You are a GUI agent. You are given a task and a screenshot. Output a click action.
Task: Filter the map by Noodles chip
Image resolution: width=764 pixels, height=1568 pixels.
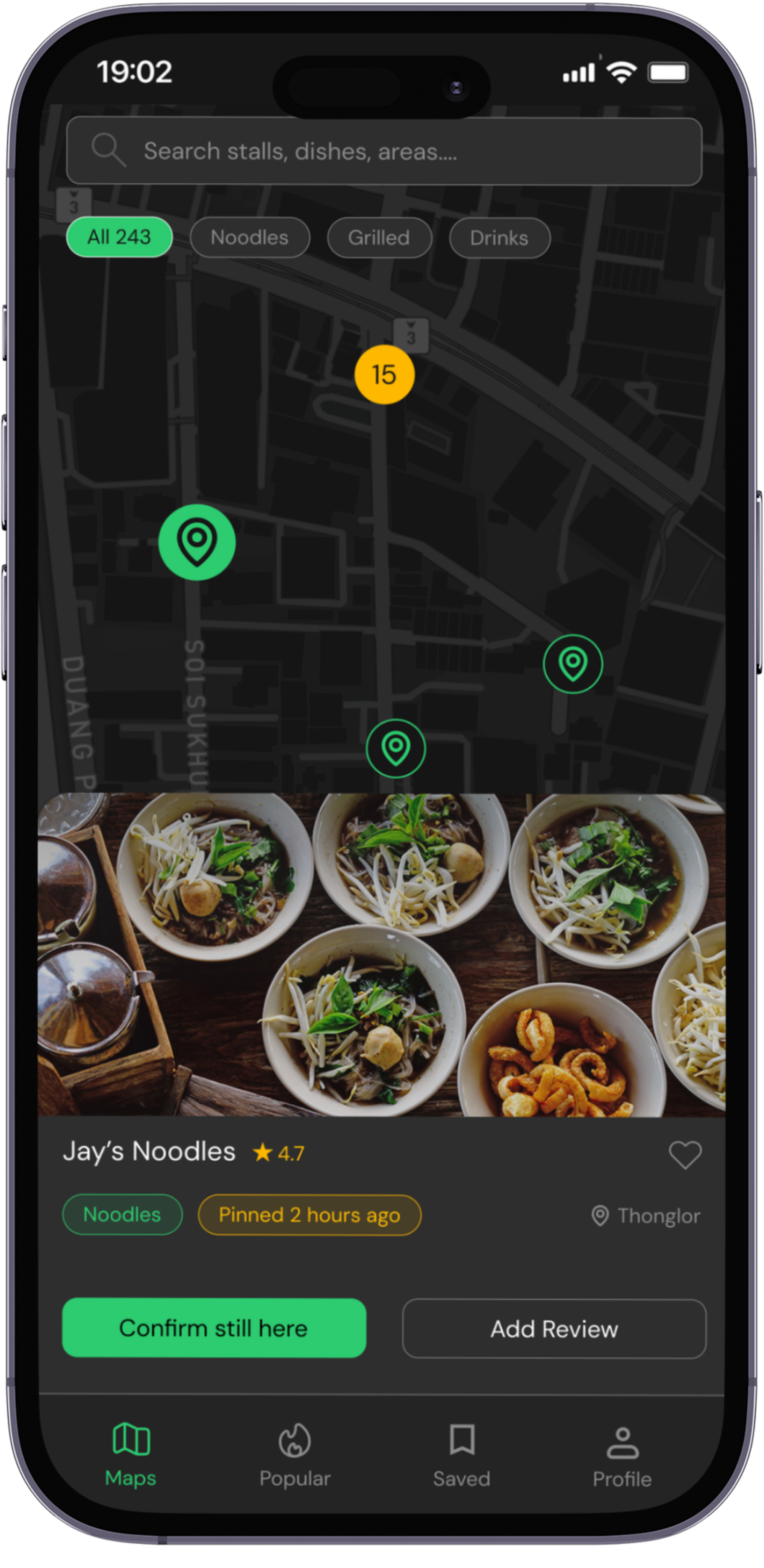[x=250, y=237]
